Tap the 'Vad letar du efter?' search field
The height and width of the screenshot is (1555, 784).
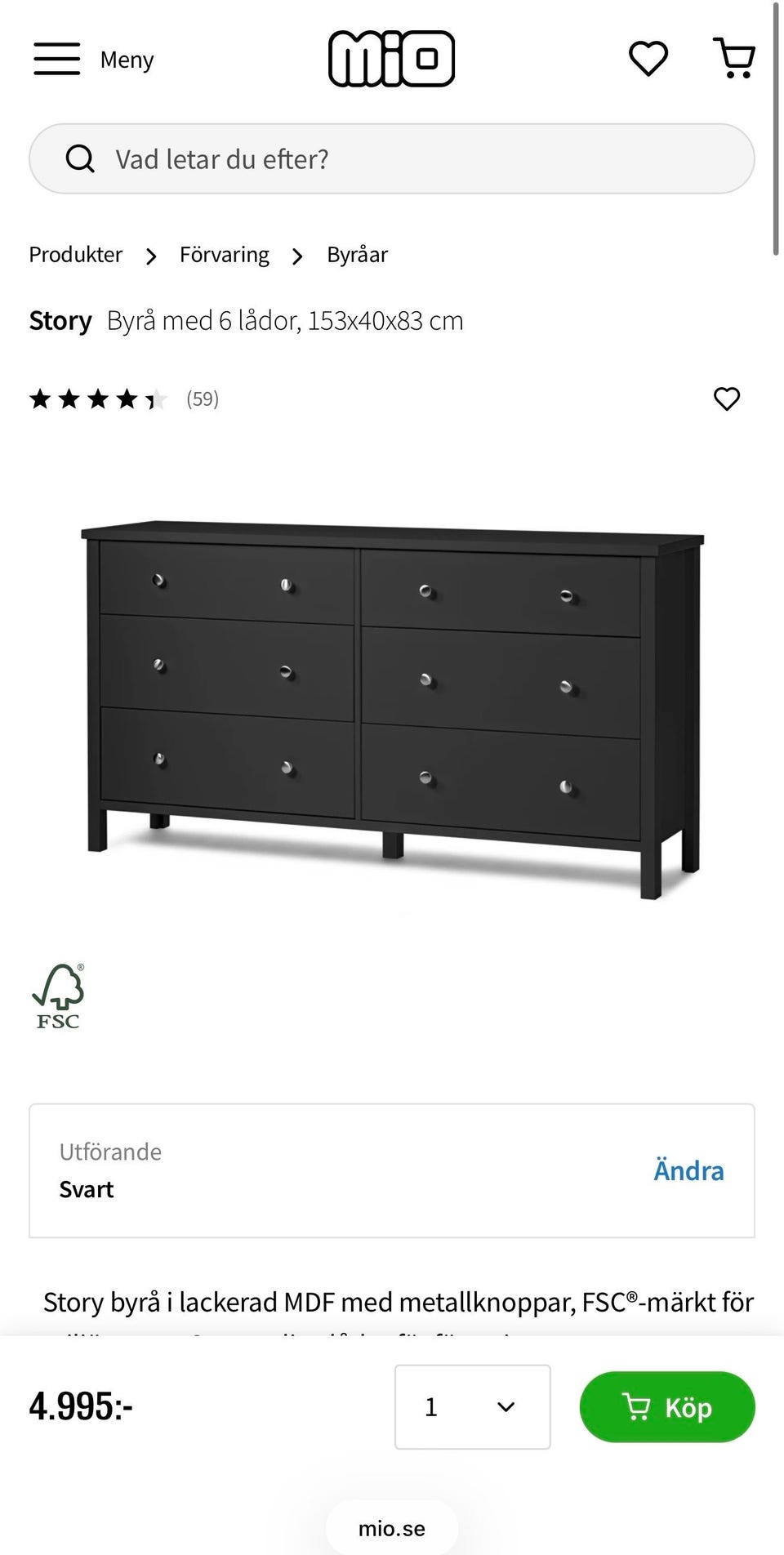[392, 159]
